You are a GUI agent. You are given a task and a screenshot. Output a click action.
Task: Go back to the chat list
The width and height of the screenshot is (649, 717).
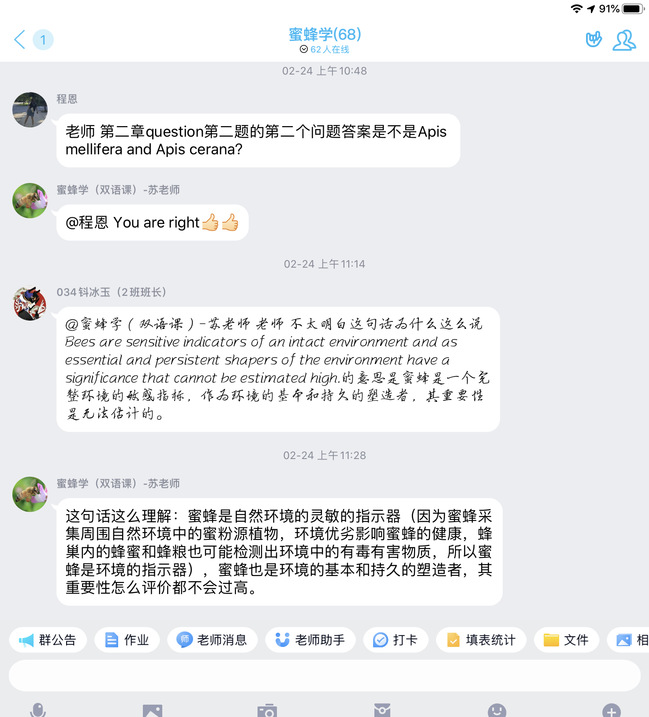tap(20, 40)
